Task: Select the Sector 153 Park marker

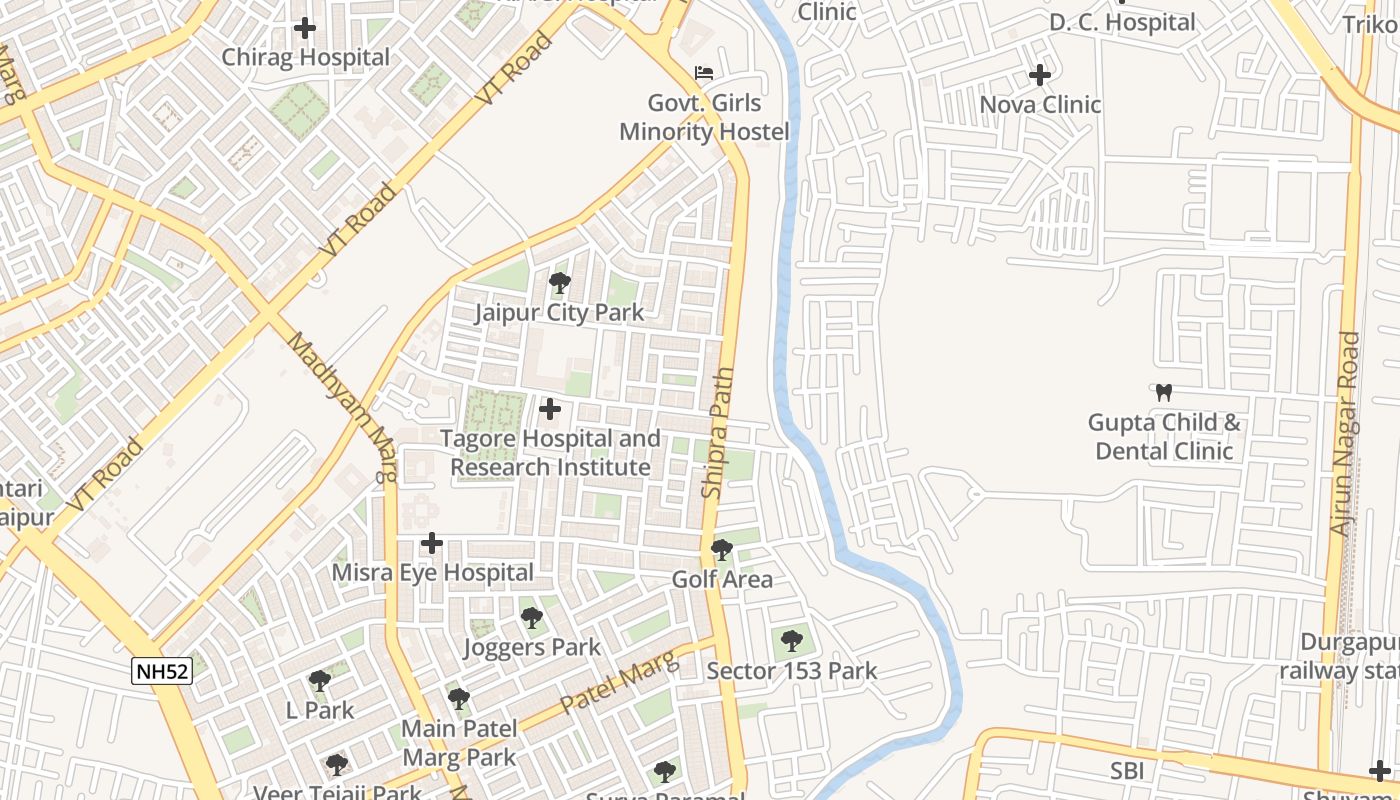Action: [791, 640]
